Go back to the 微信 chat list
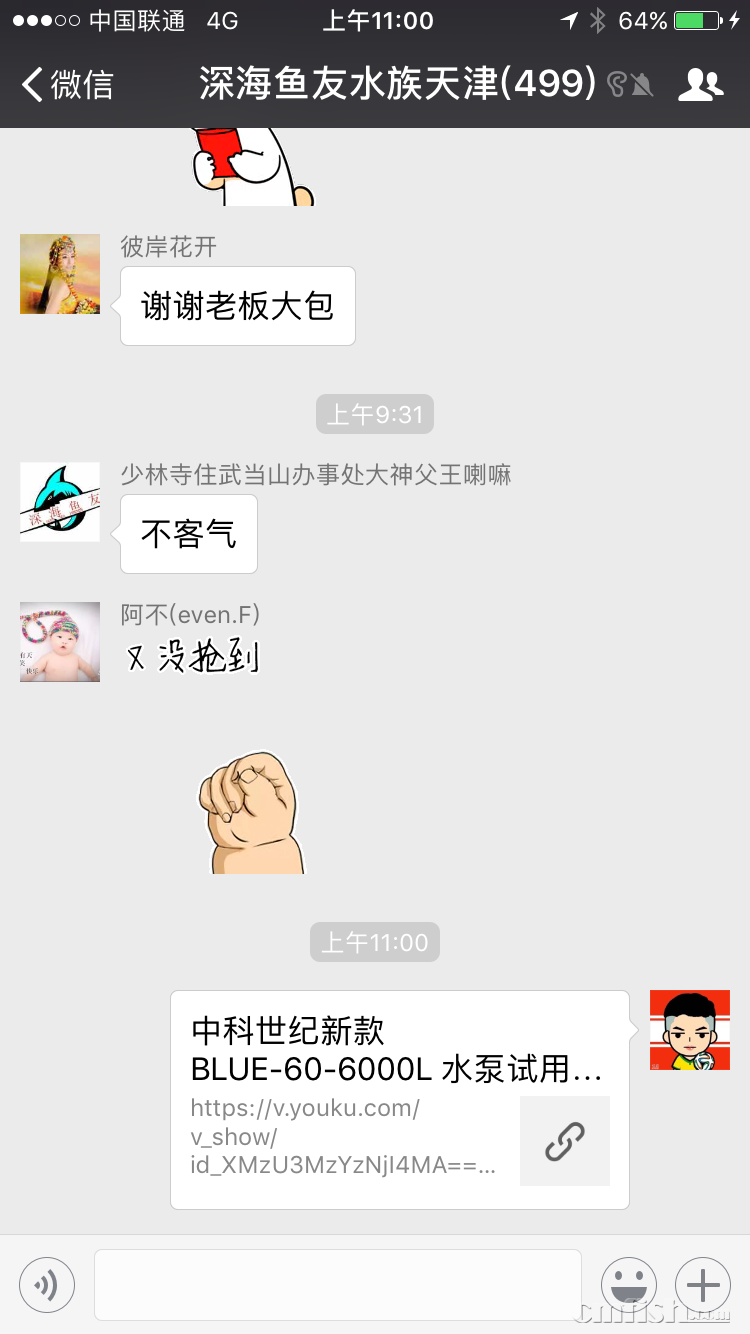Image resolution: width=750 pixels, height=1334 pixels. 66,85
